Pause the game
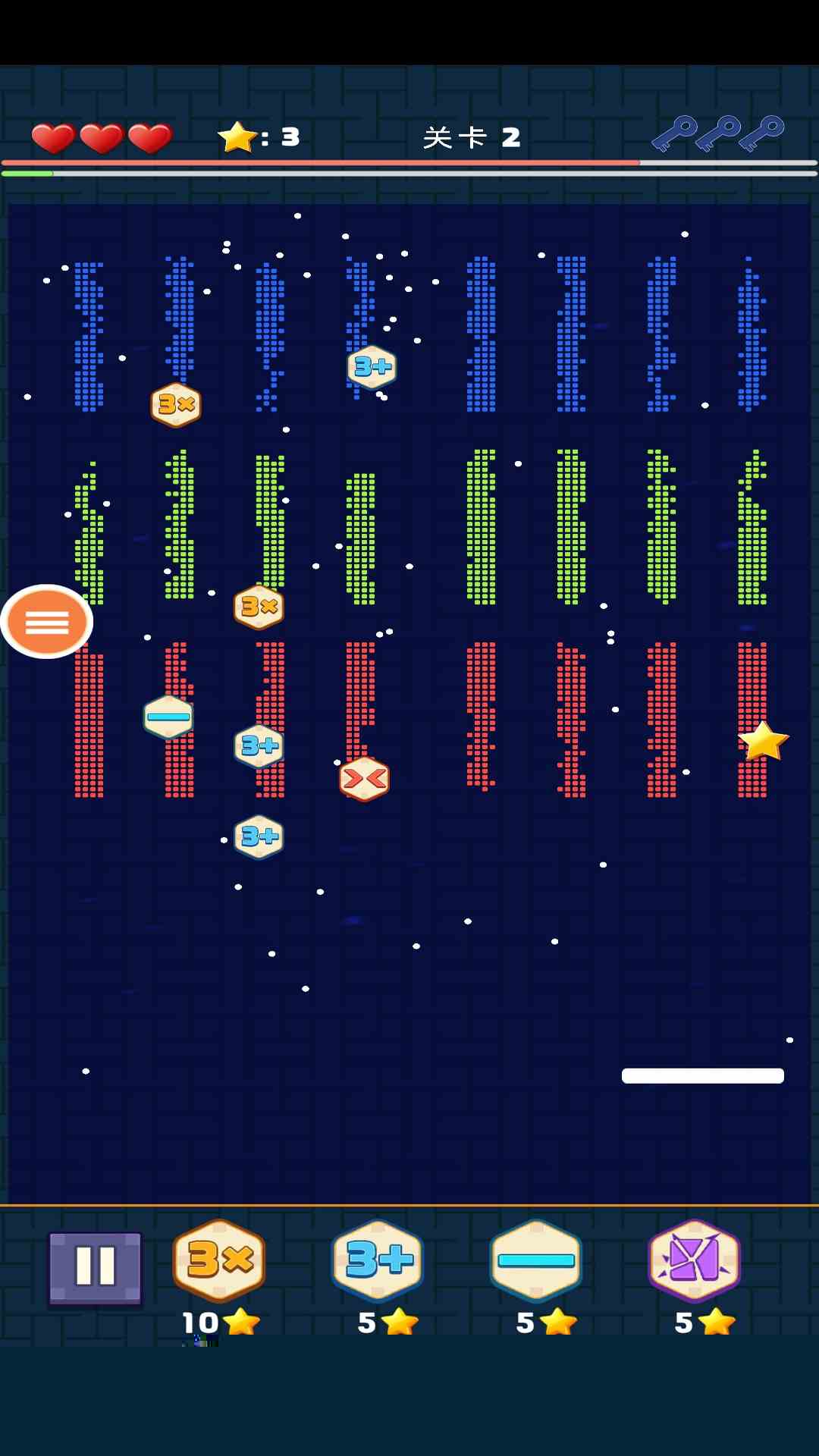 (95, 1267)
